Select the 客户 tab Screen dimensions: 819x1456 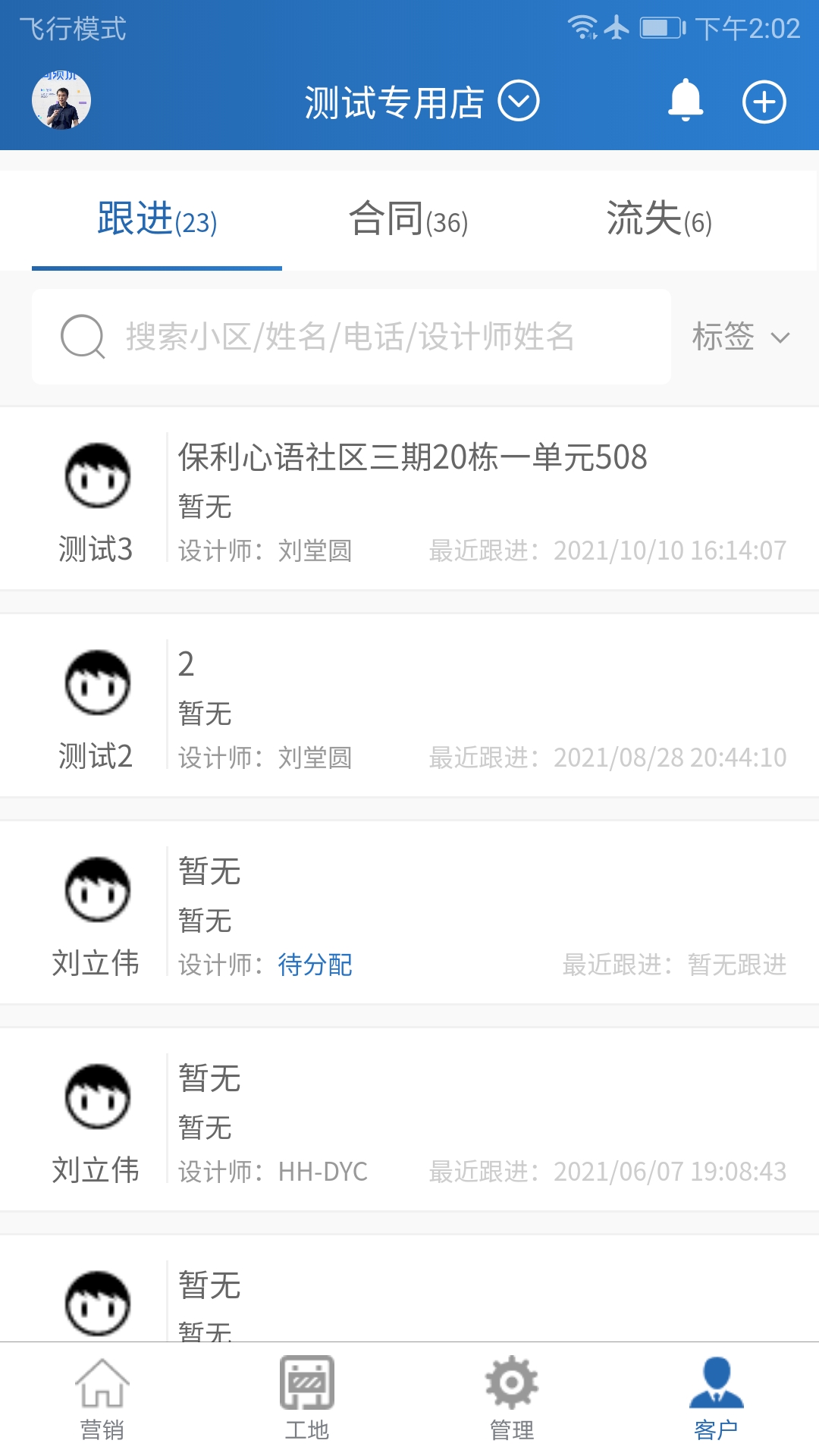(717, 1399)
